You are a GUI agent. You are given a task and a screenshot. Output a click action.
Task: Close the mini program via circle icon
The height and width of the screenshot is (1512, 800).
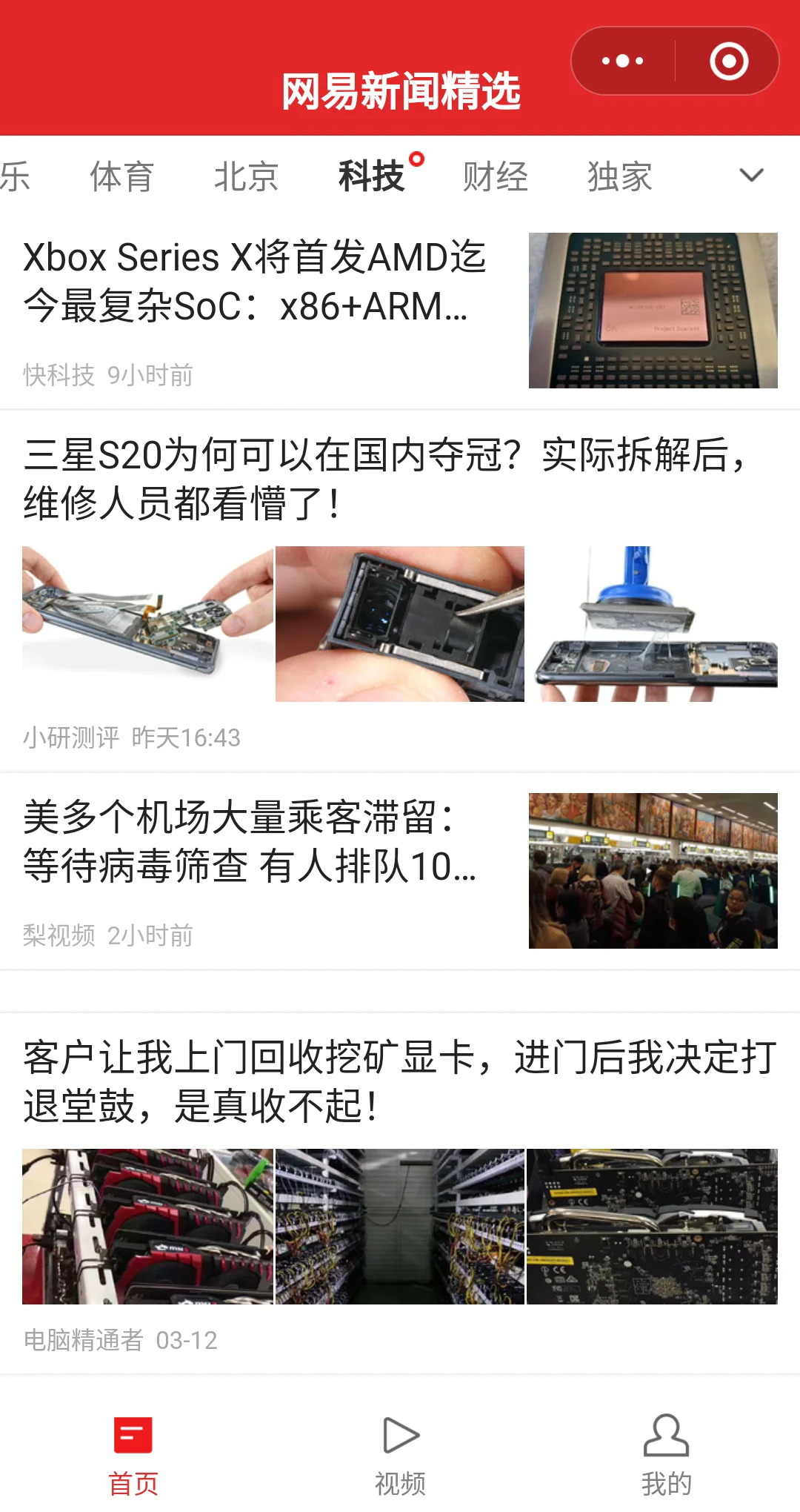tap(729, 61)
